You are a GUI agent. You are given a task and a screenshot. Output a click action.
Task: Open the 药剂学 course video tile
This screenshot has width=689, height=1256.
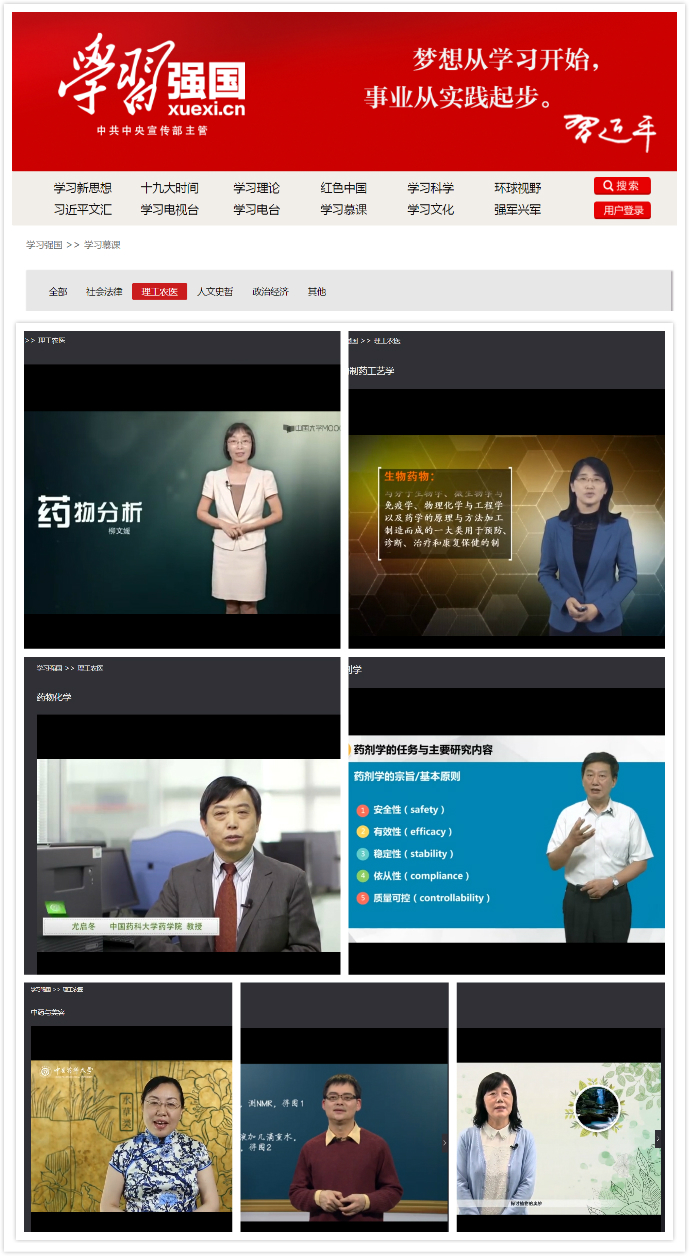(506, 840)
